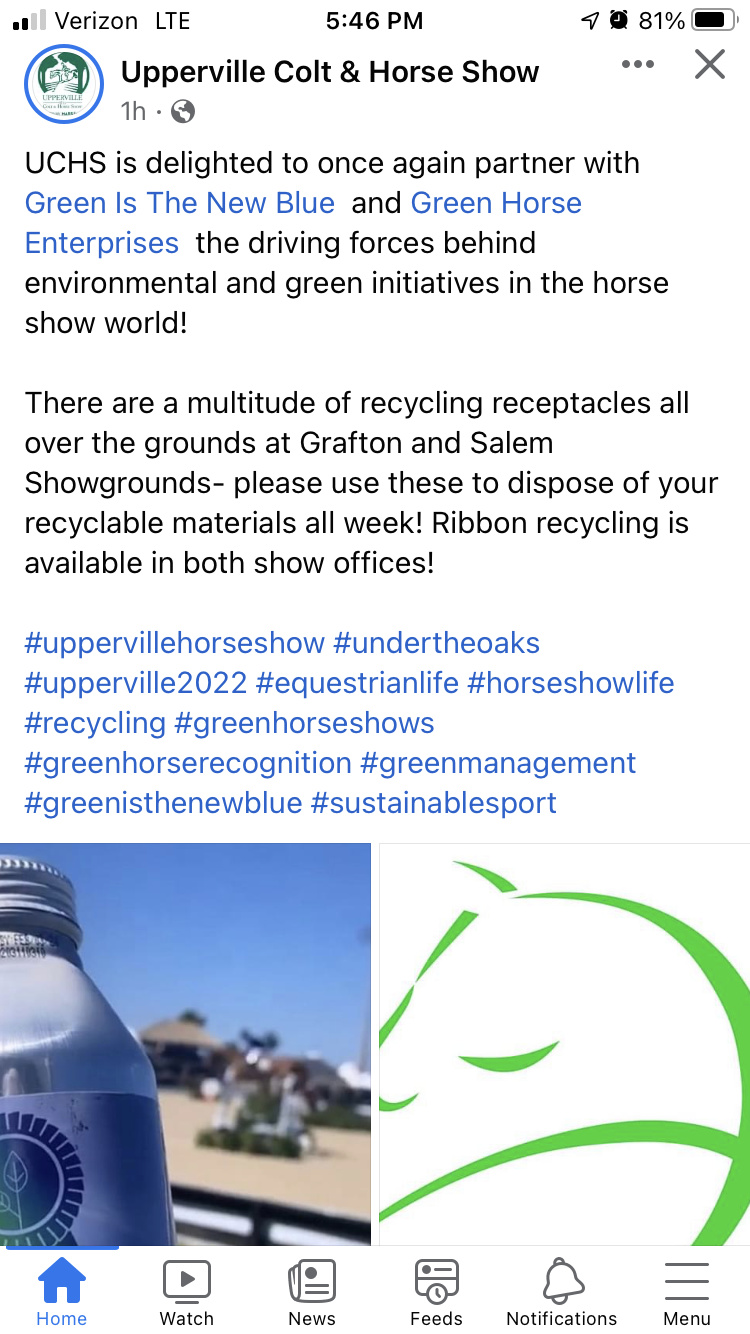Viewport: 750px width, 1334px height.
Task: Open the Green Is The New Blue link
Action: [x=180, y=203]
